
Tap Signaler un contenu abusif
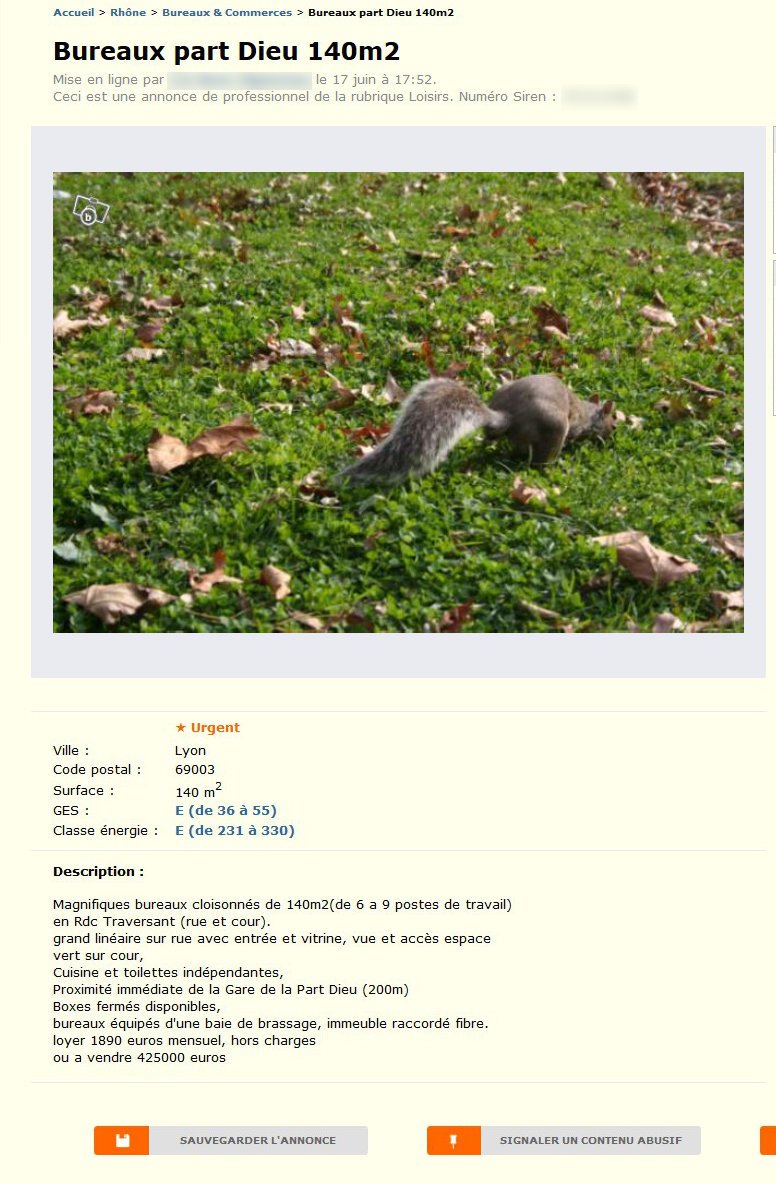[564, 1140]
